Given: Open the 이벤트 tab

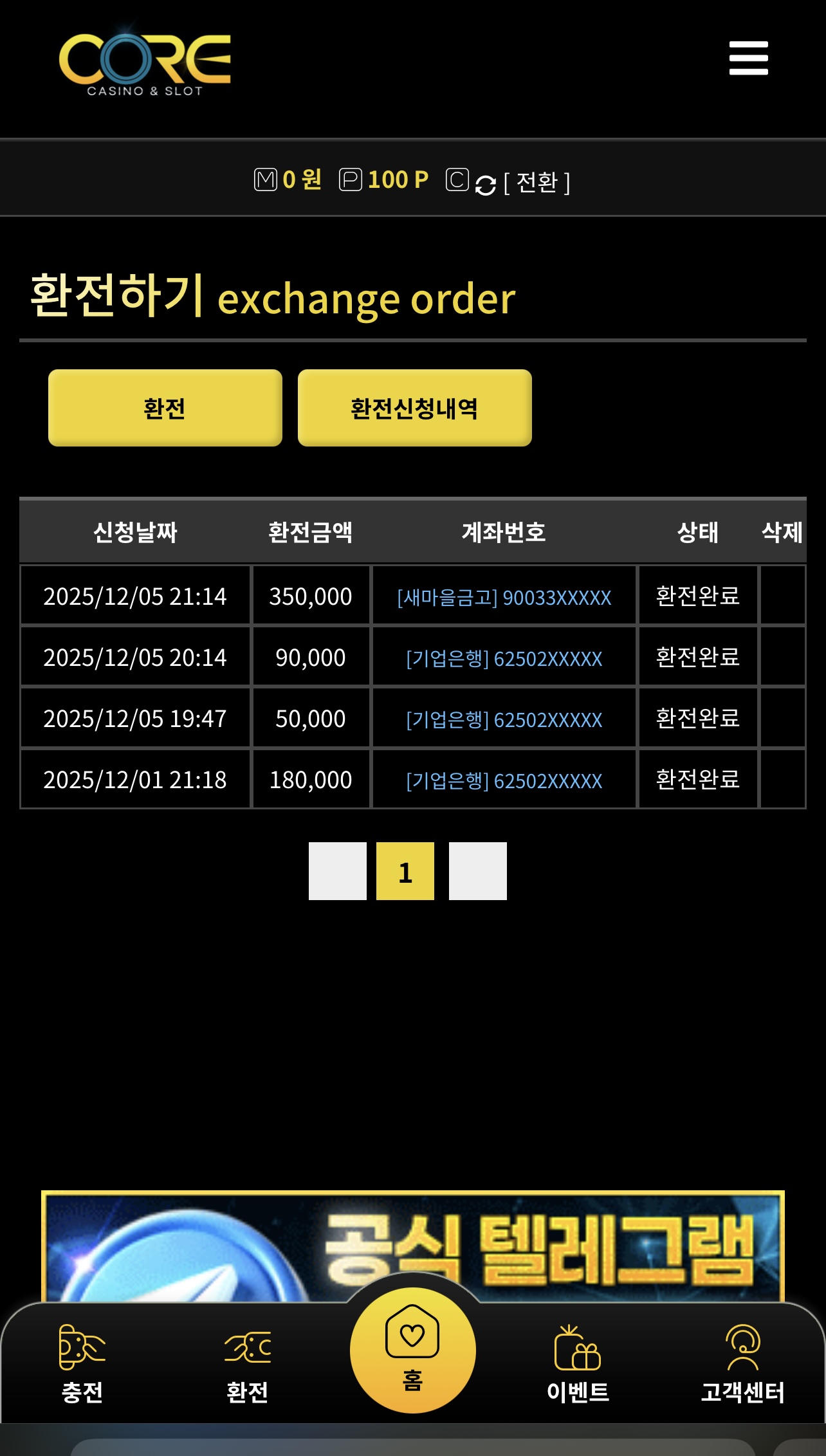Looking at the screenshot, I should pos(578,1364).
